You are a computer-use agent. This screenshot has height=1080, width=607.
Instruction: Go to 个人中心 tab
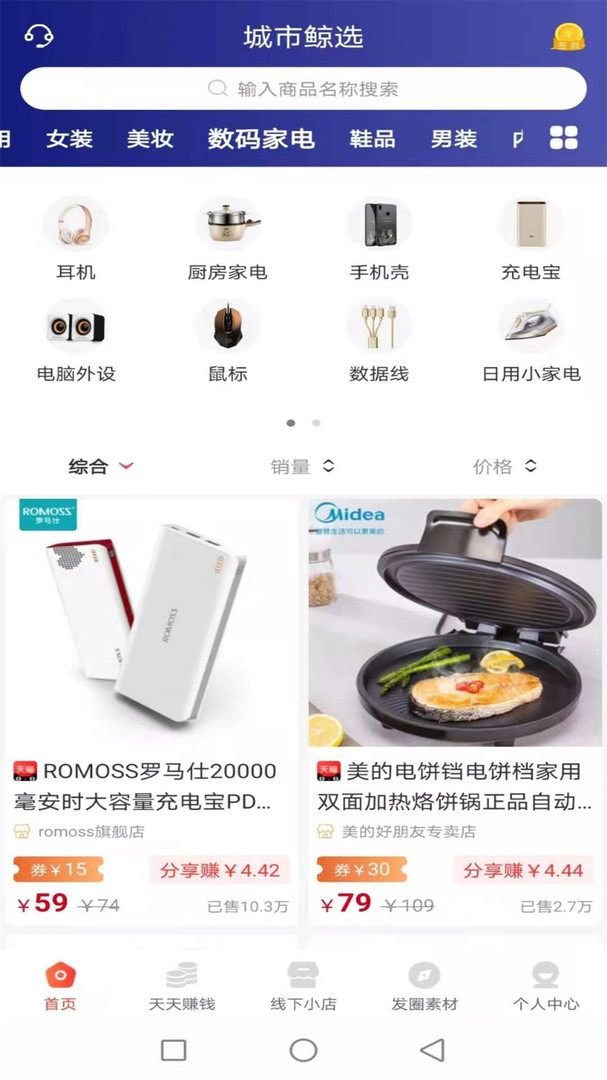tap(545, 986)
